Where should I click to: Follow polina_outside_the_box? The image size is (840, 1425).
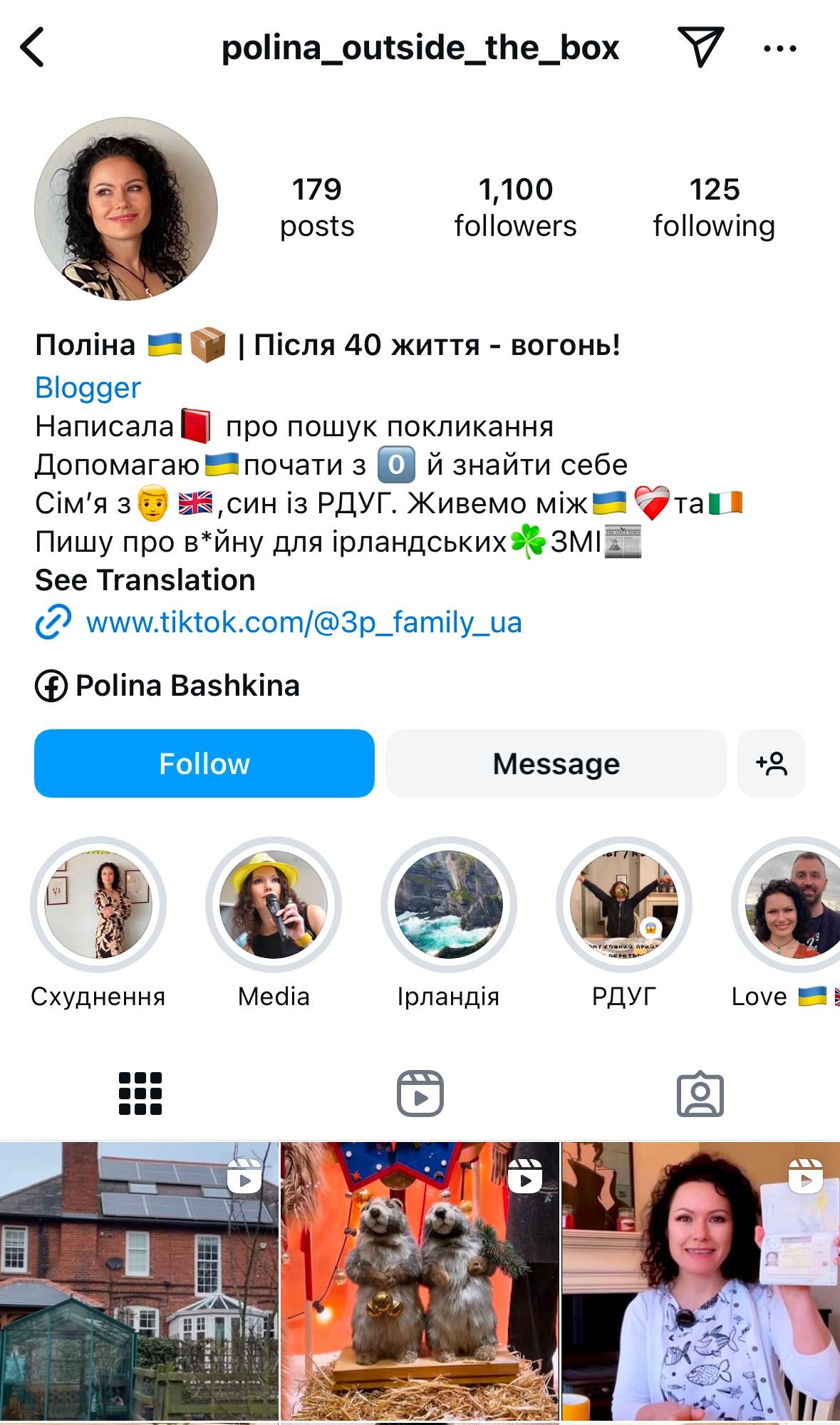pos(204,763)
